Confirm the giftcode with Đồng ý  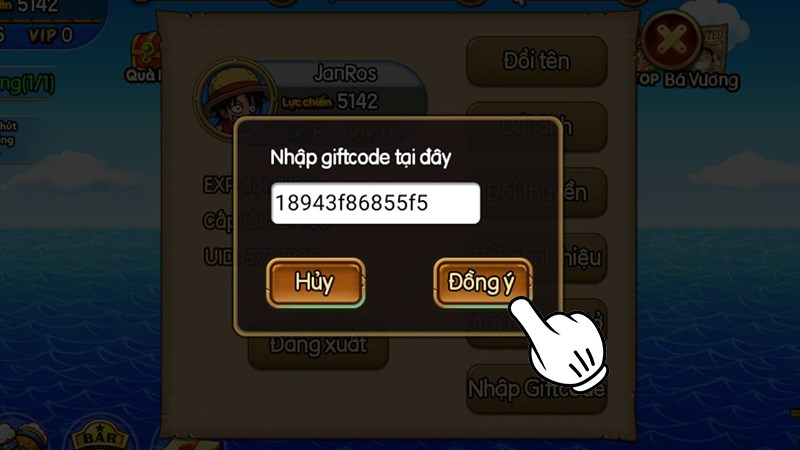coord(481,281)
